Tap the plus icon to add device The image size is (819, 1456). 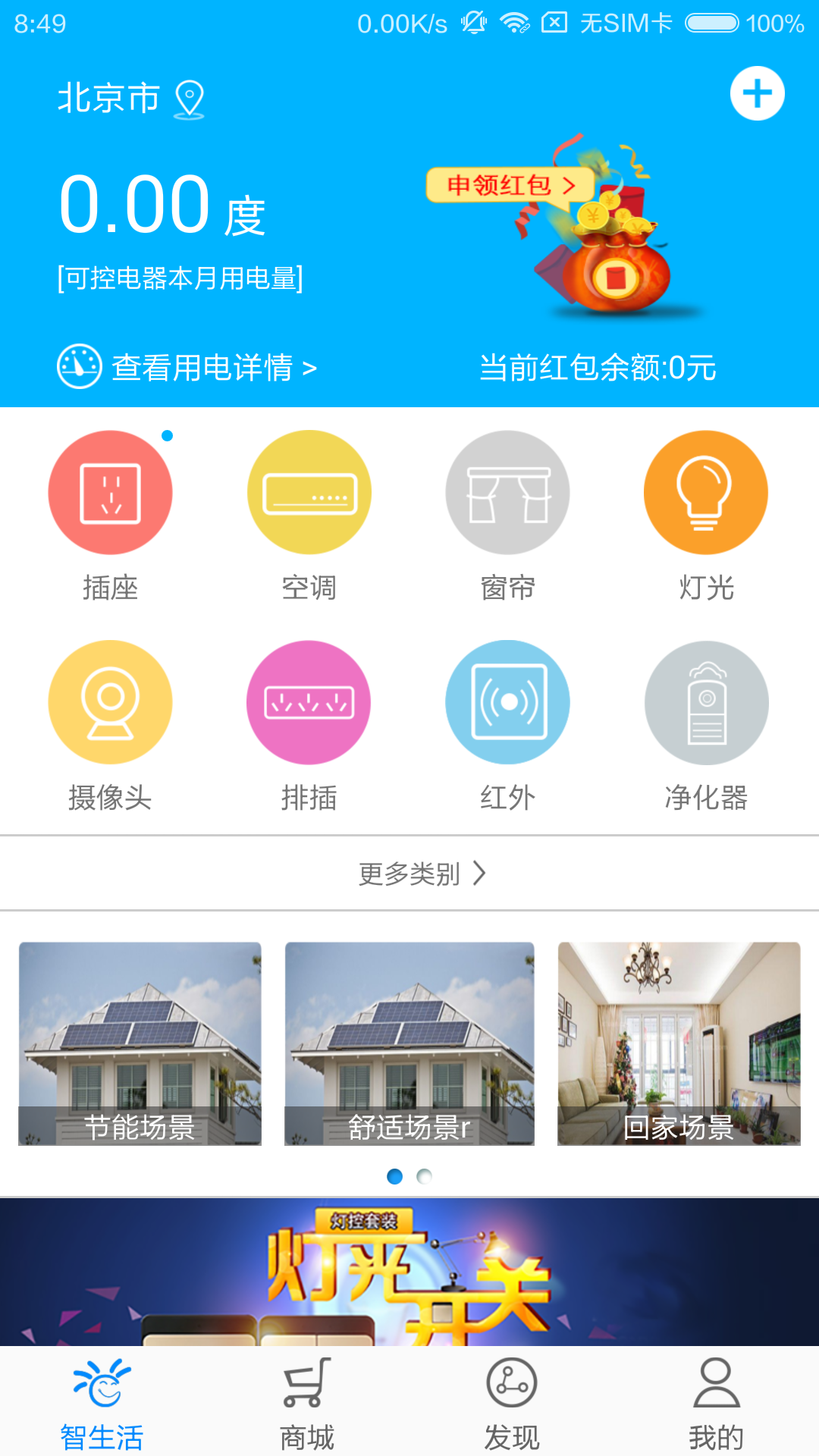coord(757,94)
